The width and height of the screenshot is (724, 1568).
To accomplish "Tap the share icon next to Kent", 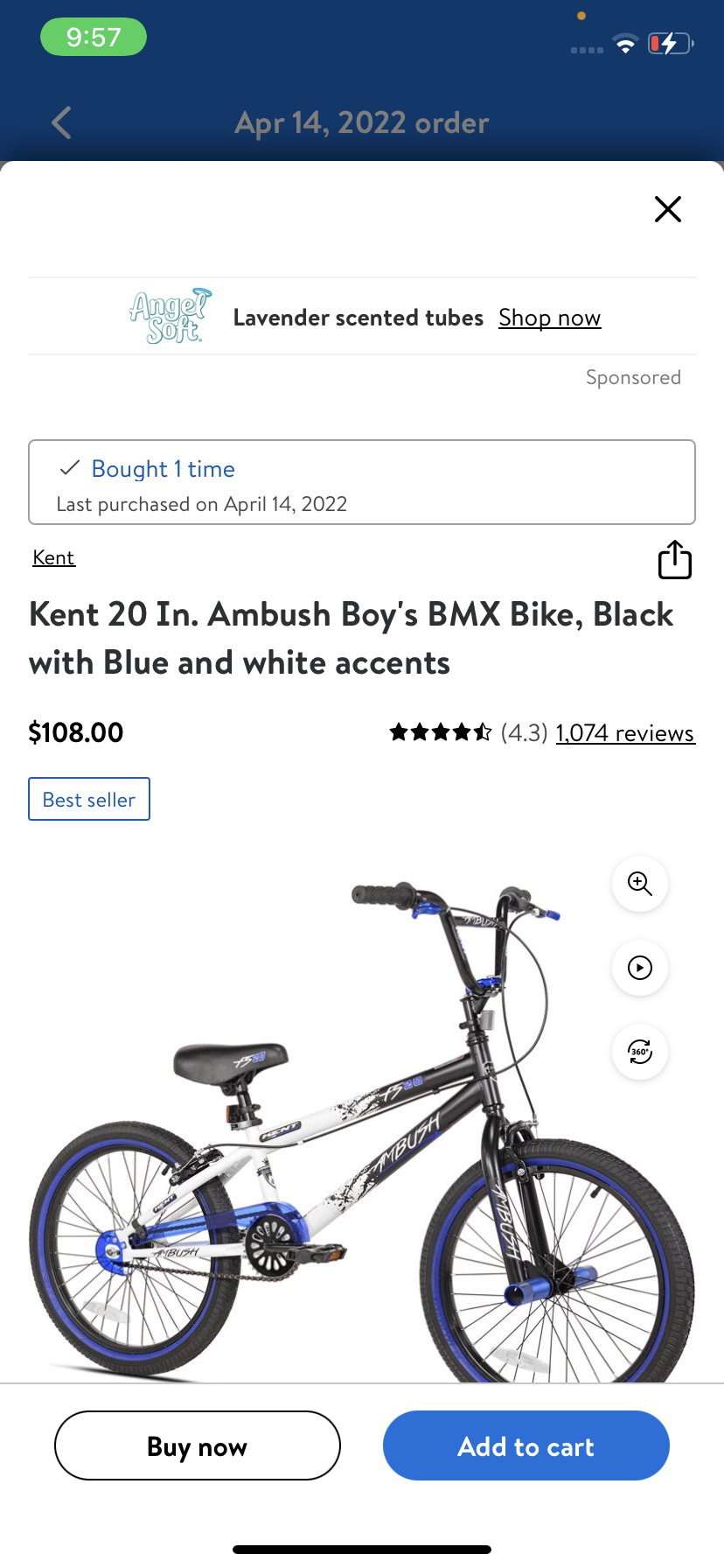I will (x=674, y=560).
